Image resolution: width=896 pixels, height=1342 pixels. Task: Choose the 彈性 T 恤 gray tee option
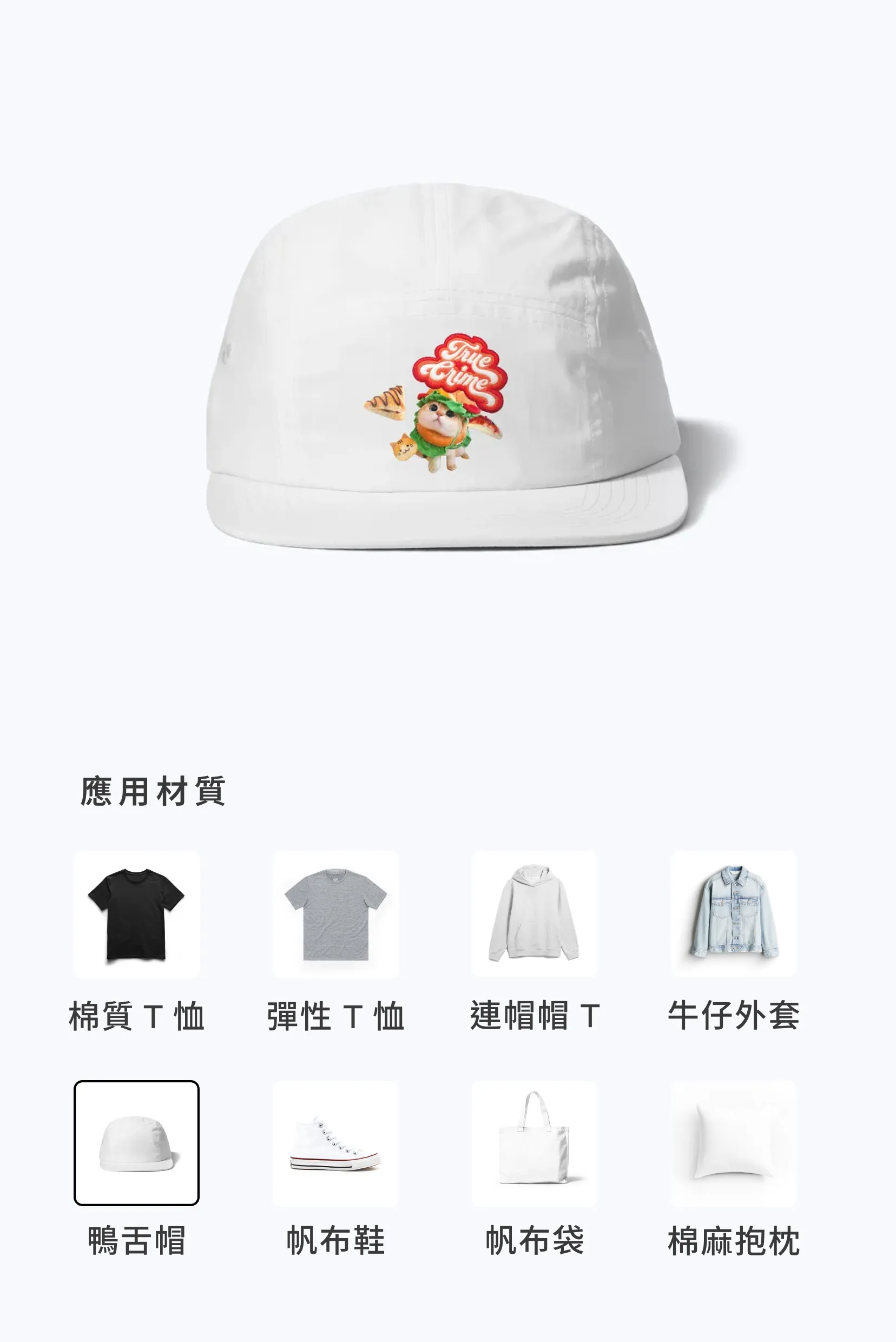335,913
